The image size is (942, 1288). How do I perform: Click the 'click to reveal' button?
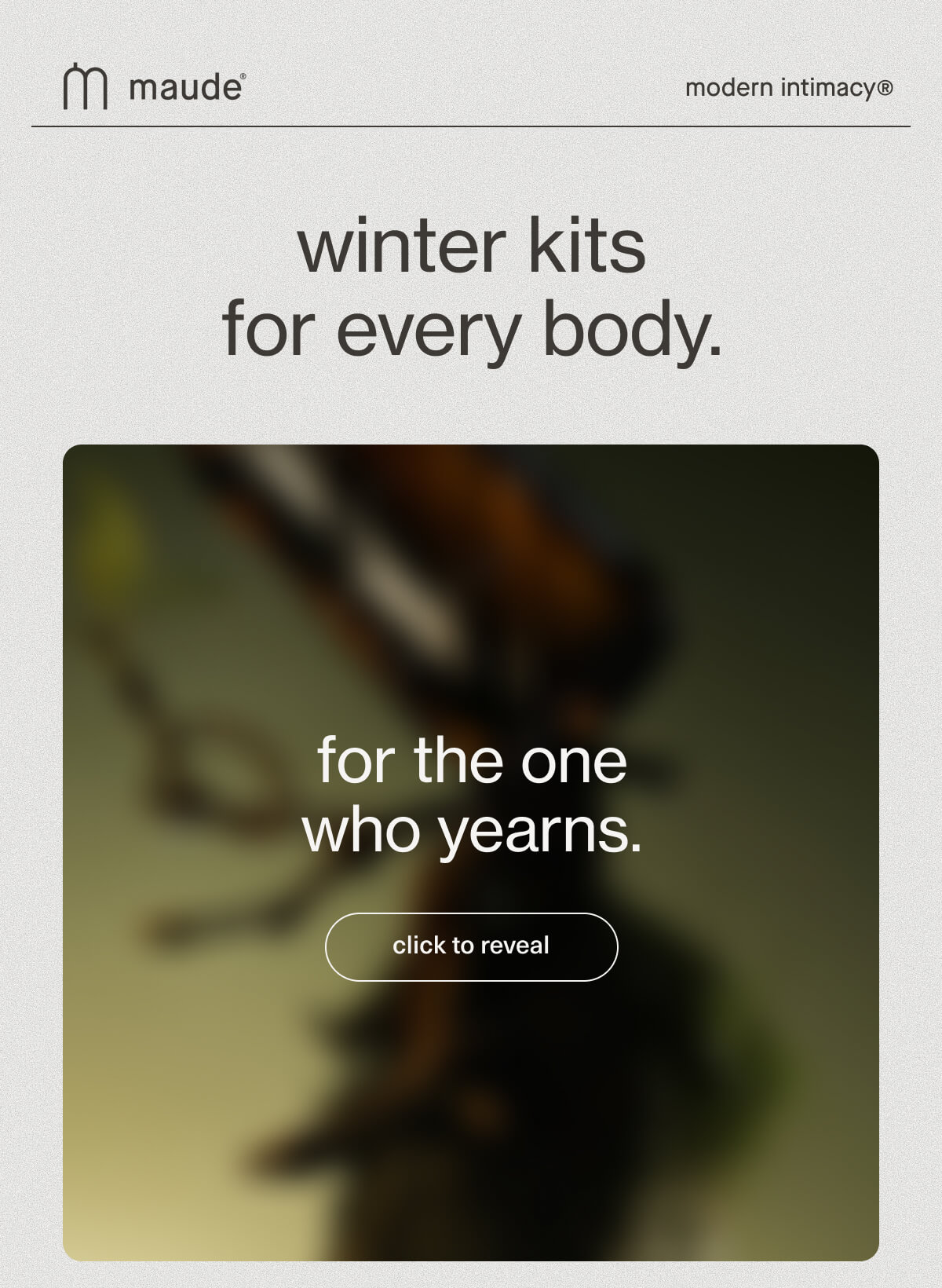(x=470, y=946)
